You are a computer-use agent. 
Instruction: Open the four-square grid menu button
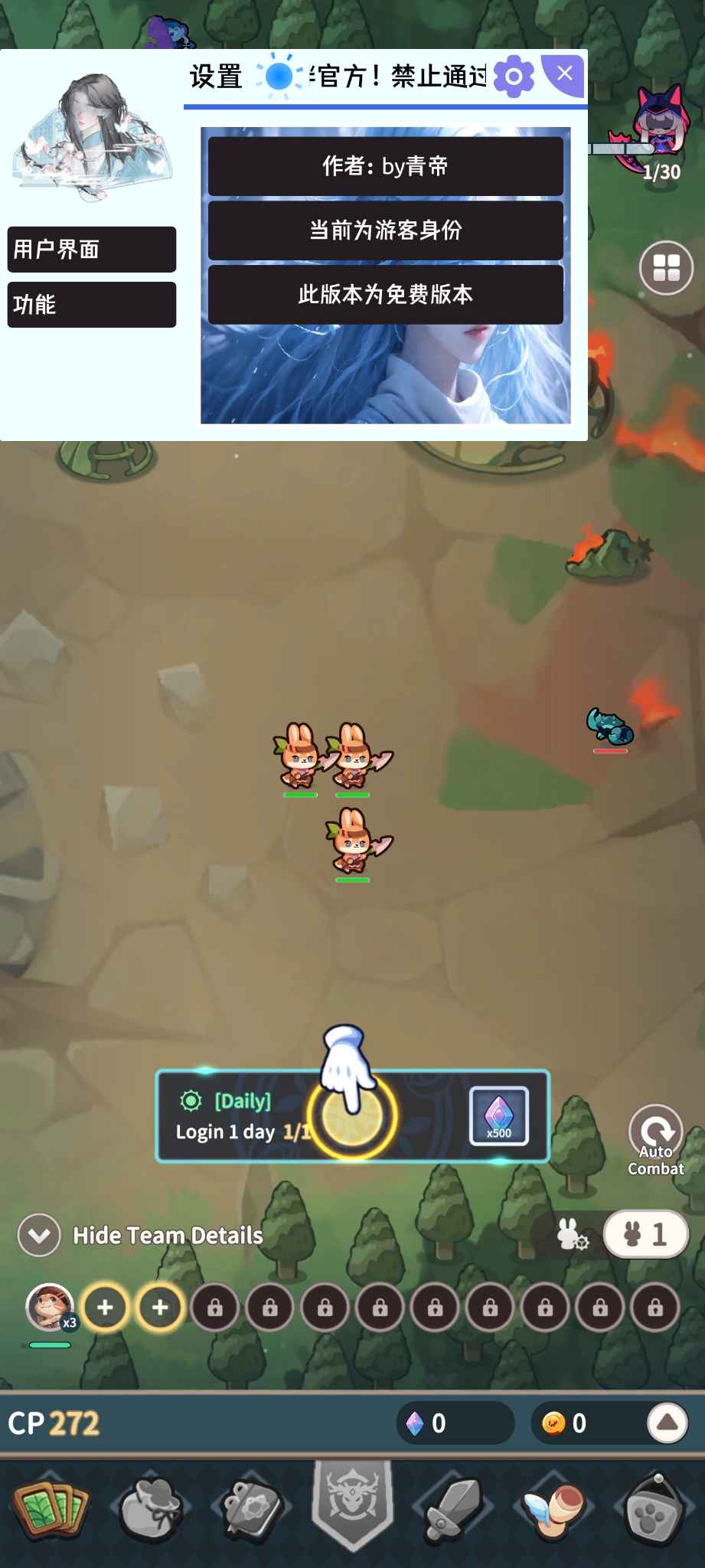click(x=665, y=268)
